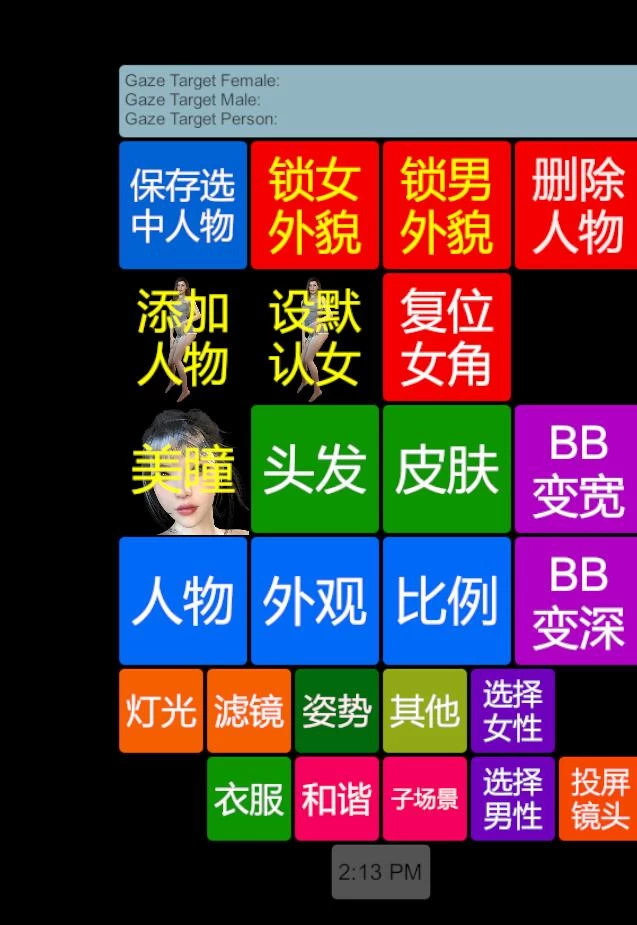Tap the BB变深 button
Image resolution: width=637 pixels, height=925 pixels.
coord(576,601)
